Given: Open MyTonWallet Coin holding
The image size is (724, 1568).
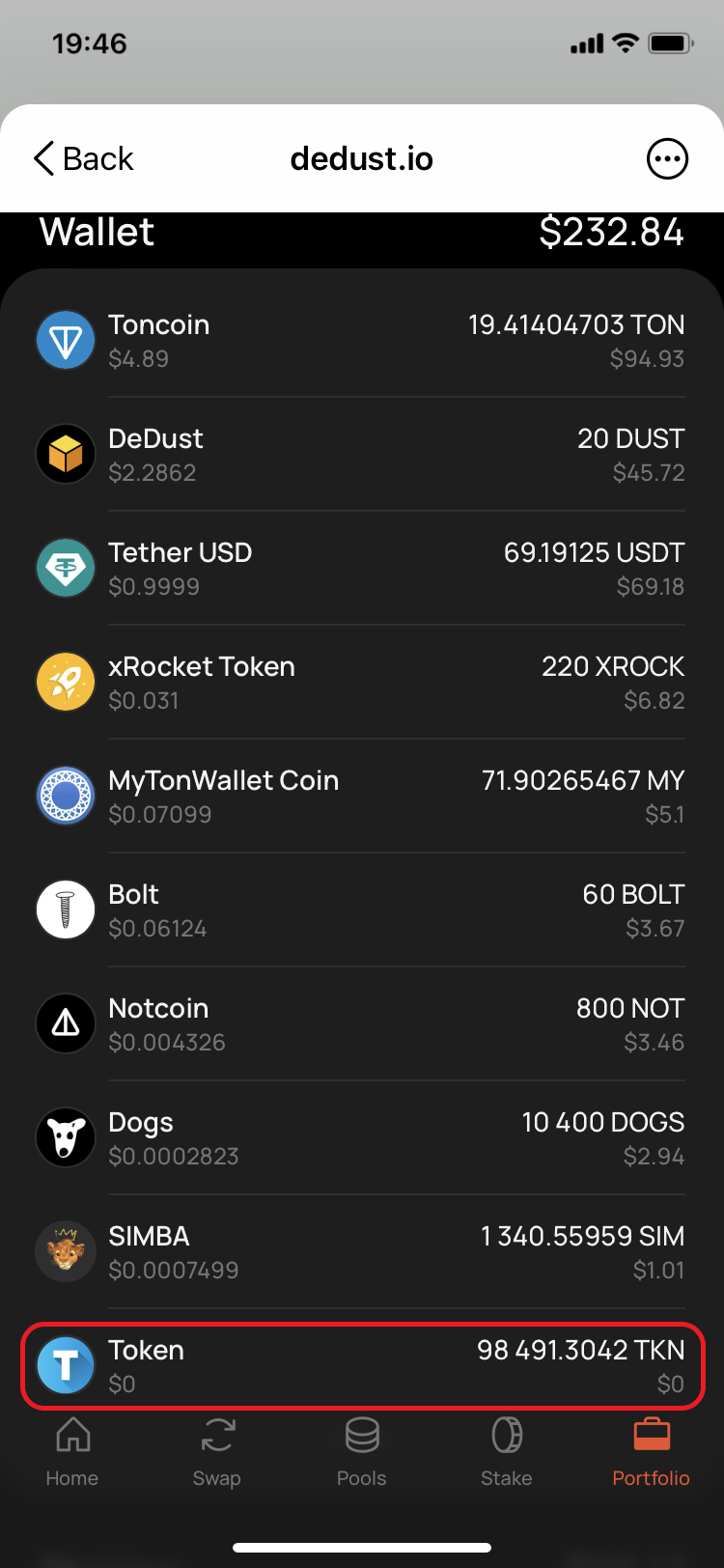Looking at the screenshot, I should 362,797.
